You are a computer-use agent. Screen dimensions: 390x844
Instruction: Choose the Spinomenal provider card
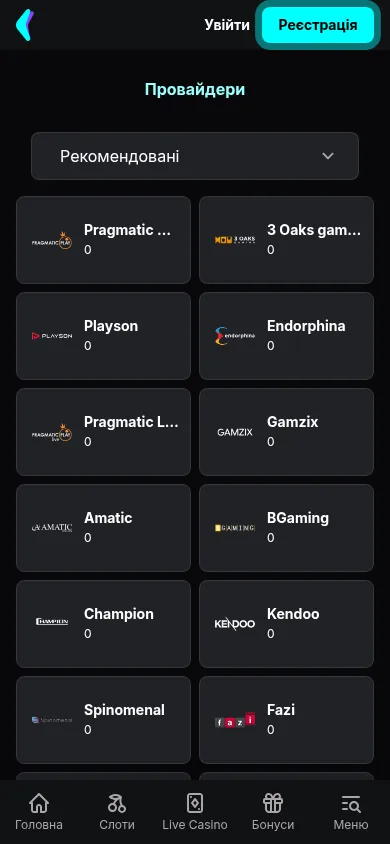tap(103, 720)
